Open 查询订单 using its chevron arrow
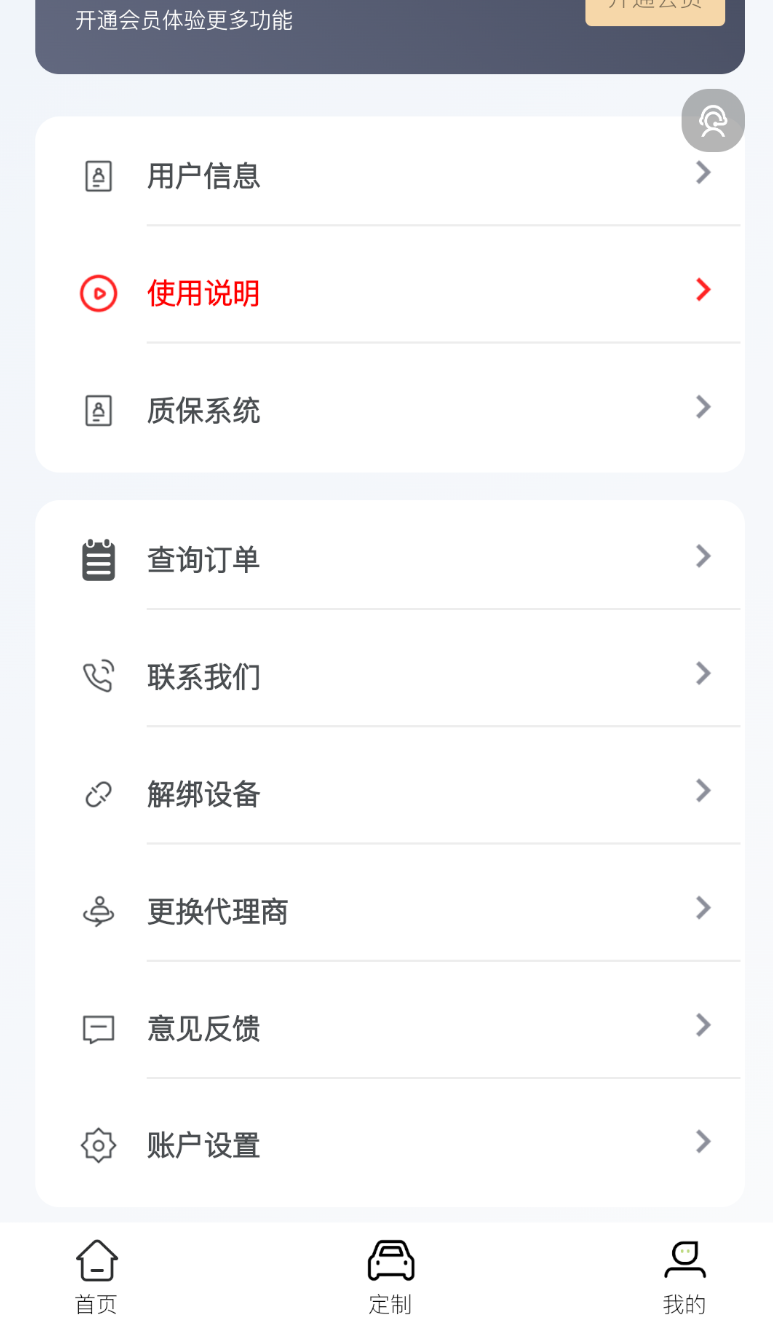 tap(702, 556)
